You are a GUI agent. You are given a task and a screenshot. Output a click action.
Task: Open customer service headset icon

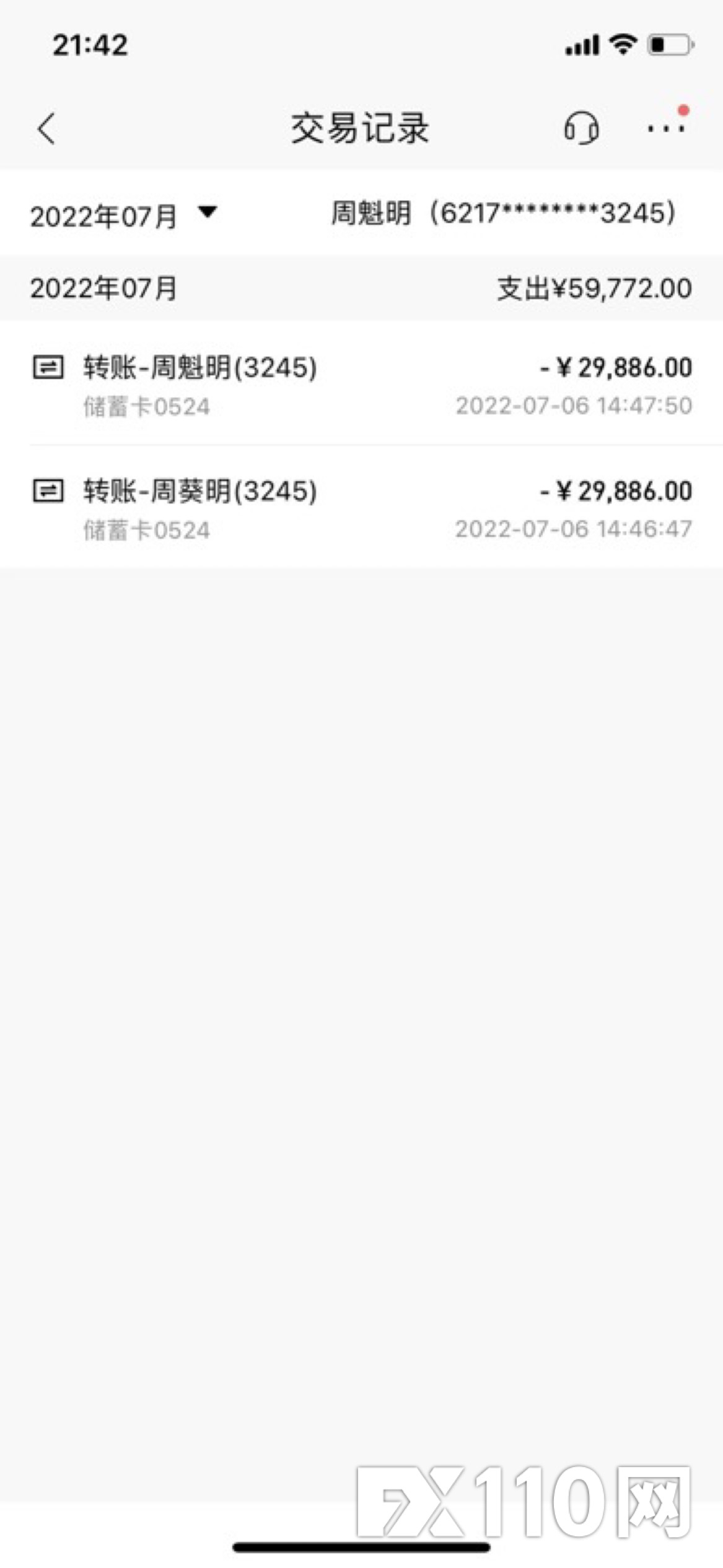[x=581, y=128]
